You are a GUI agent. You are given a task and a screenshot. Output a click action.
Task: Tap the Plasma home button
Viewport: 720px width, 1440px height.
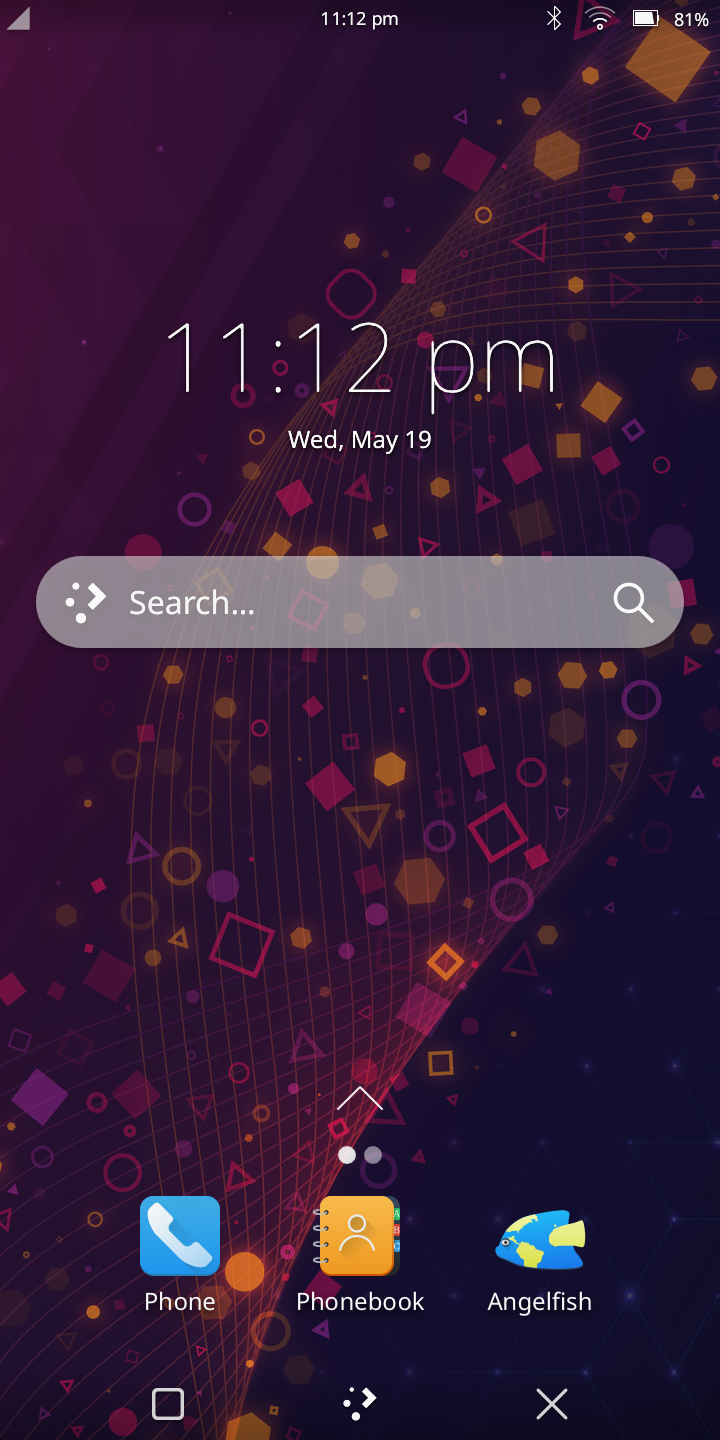coord(360,1404)
